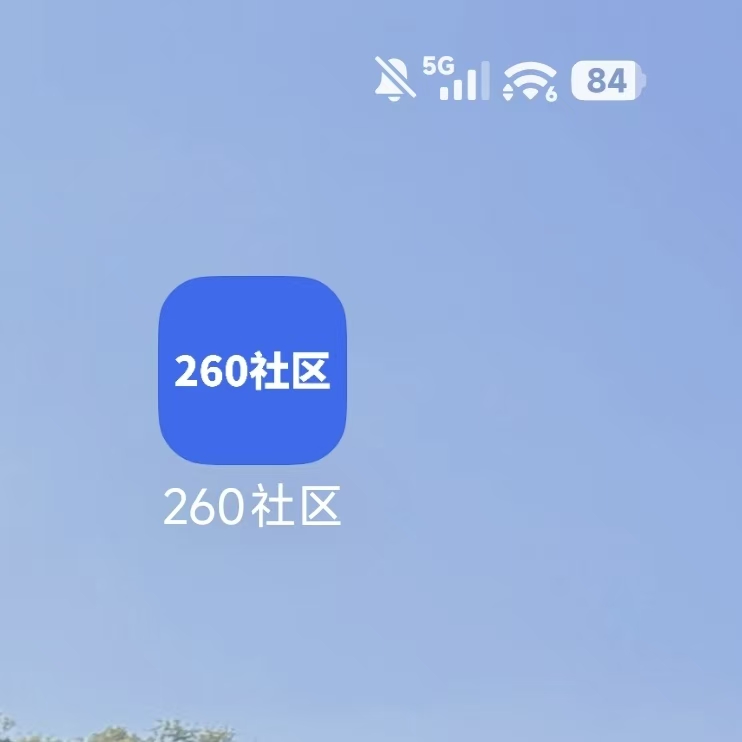Open the 260社区 app icon
The image size is (742, 742).
[252, 371]
